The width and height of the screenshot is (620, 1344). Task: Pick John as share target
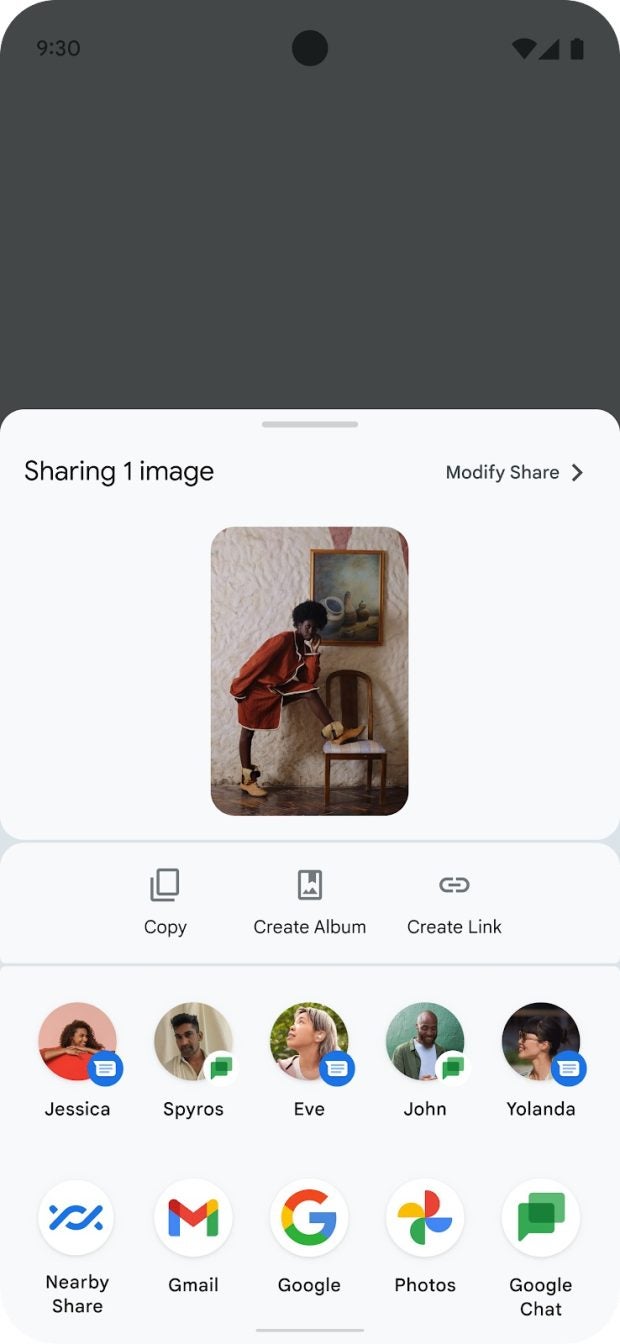(x=425, y=1043)
